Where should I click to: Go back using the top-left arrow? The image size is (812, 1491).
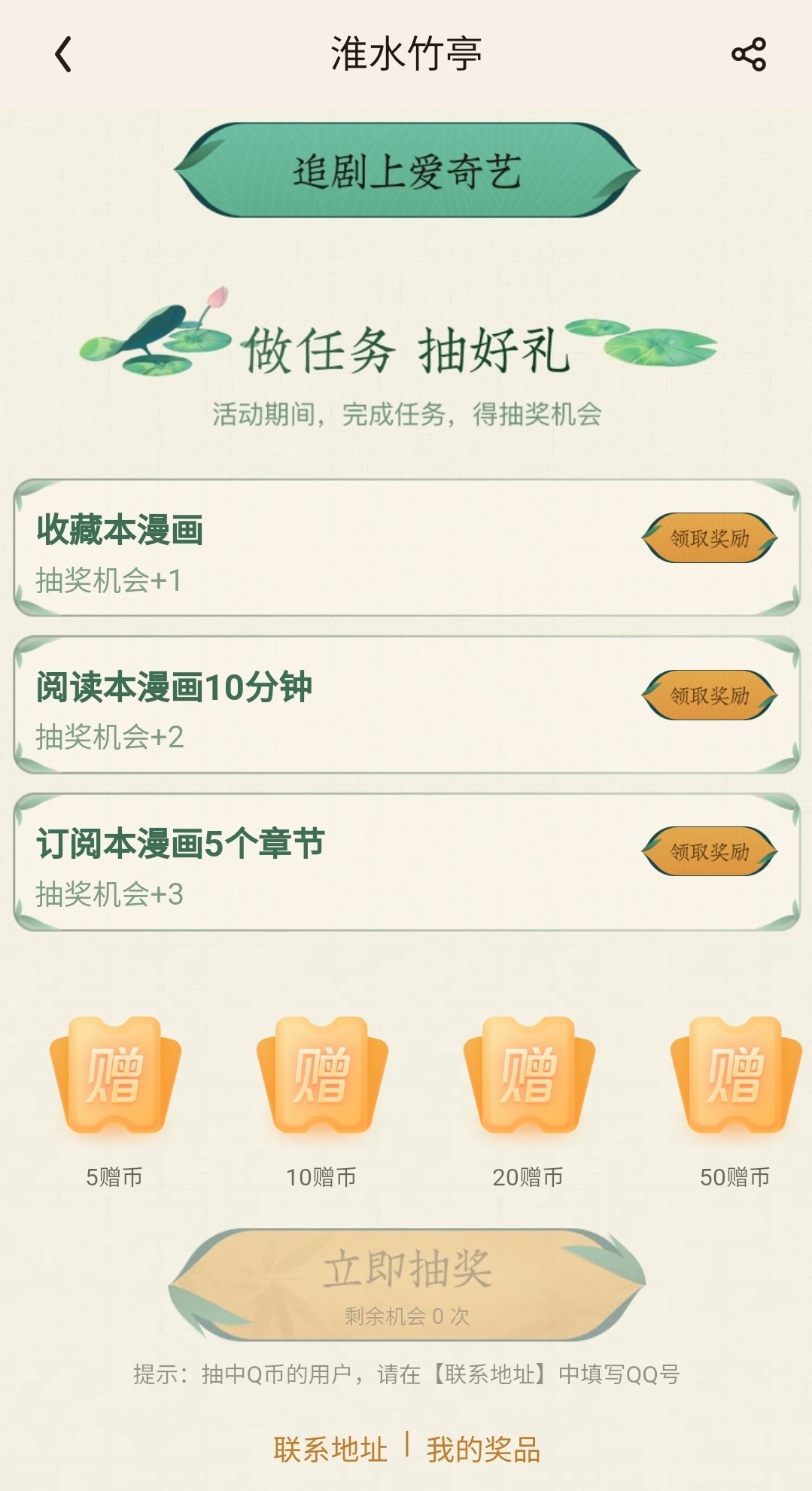64,54
